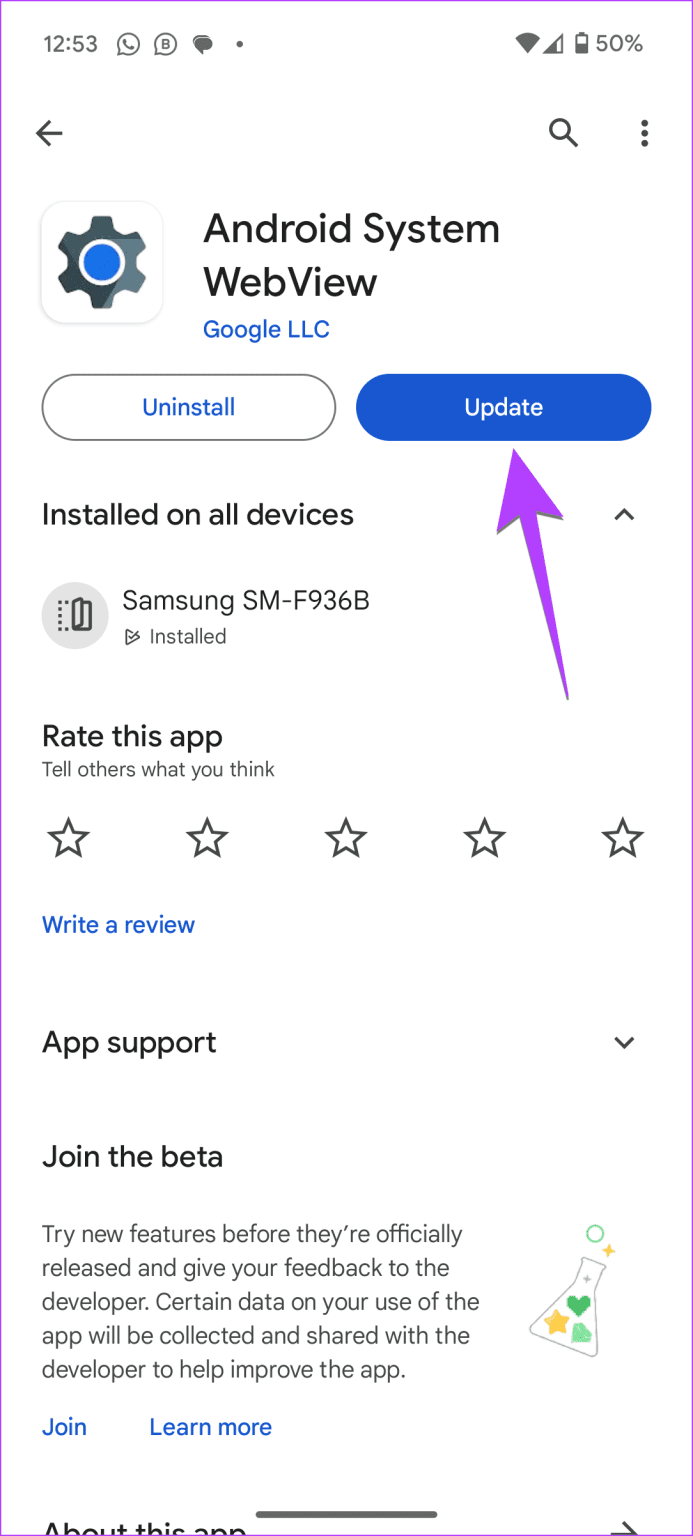Rate the app one star
693x1536 pixels.
(69, 838)
